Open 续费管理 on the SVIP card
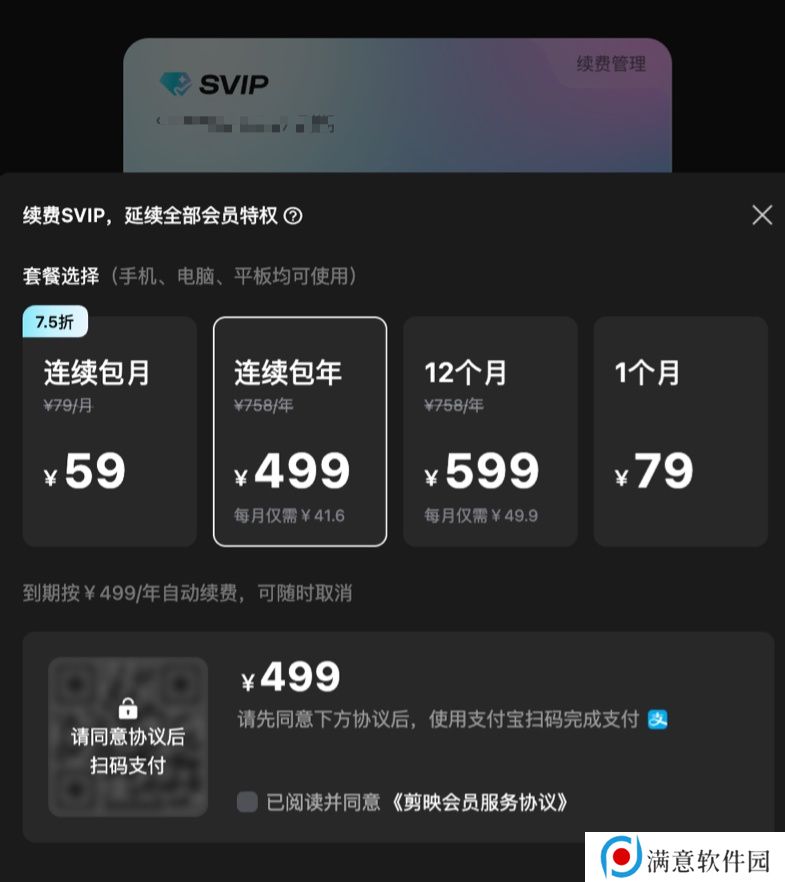The width and height of the screenshot is (785, 882). click(x=611, y=64)
